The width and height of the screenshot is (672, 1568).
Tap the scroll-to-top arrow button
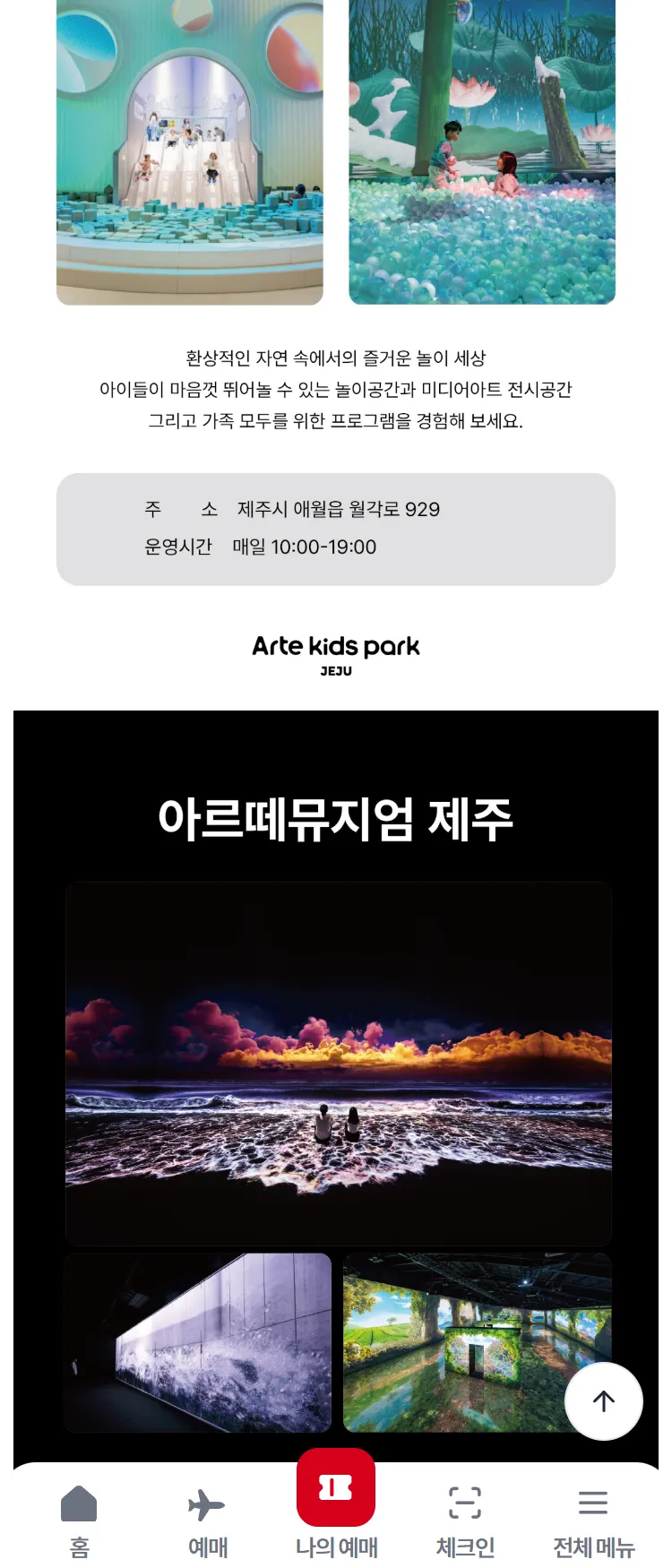point(603,1401)
